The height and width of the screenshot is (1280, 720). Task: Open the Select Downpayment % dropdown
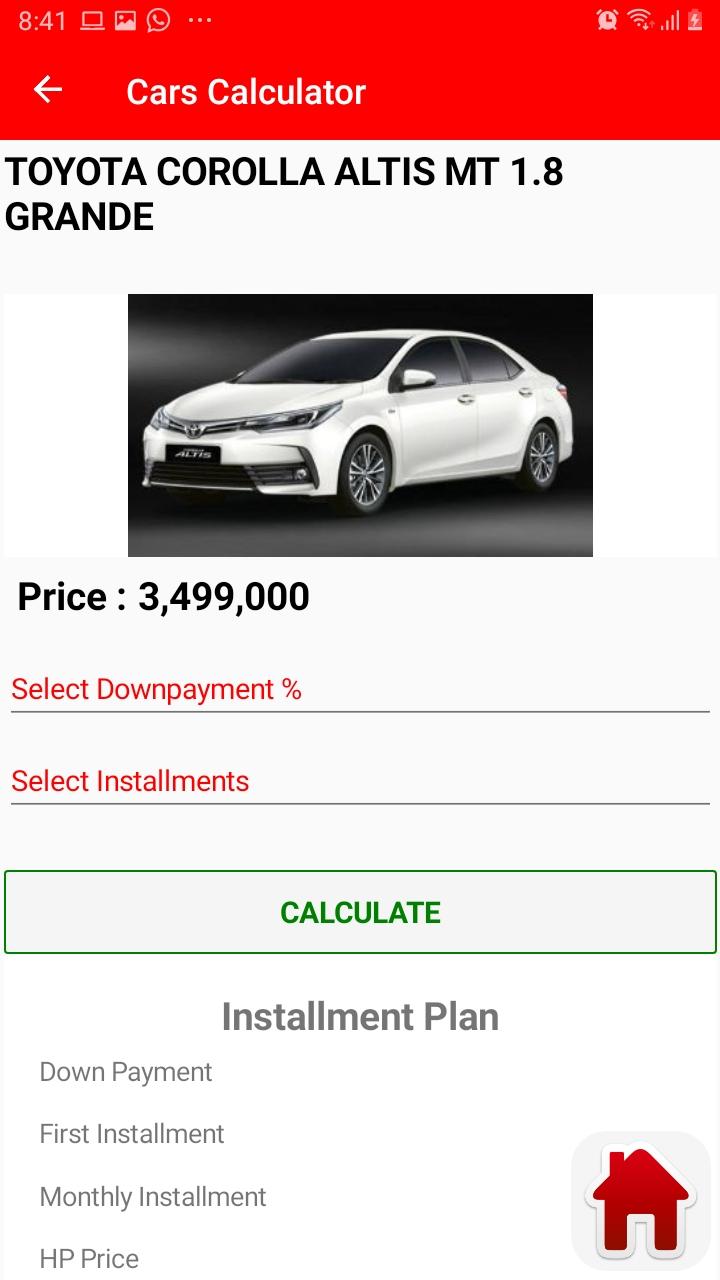pos(359,690)
